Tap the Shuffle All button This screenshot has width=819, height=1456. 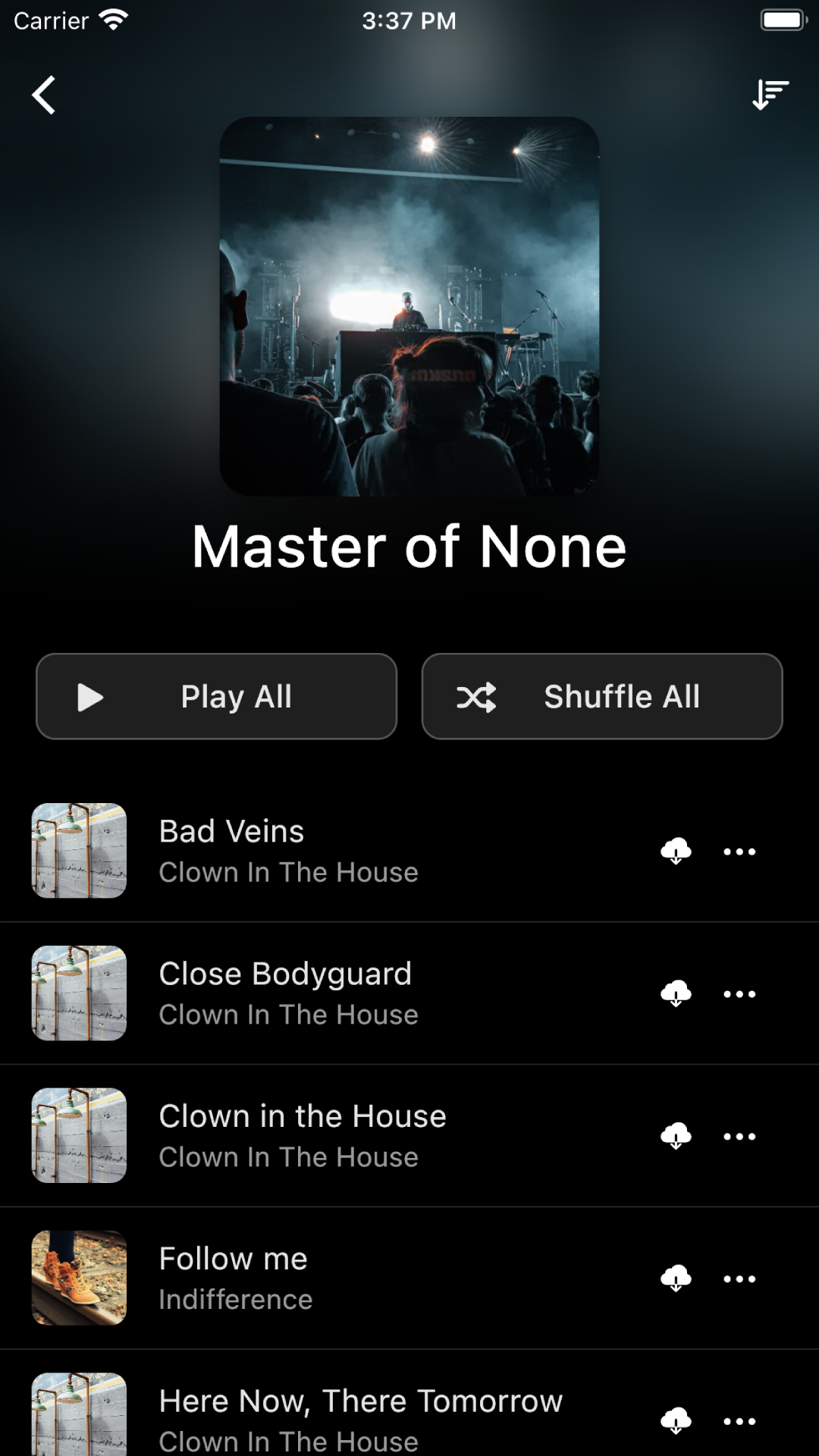602,696
